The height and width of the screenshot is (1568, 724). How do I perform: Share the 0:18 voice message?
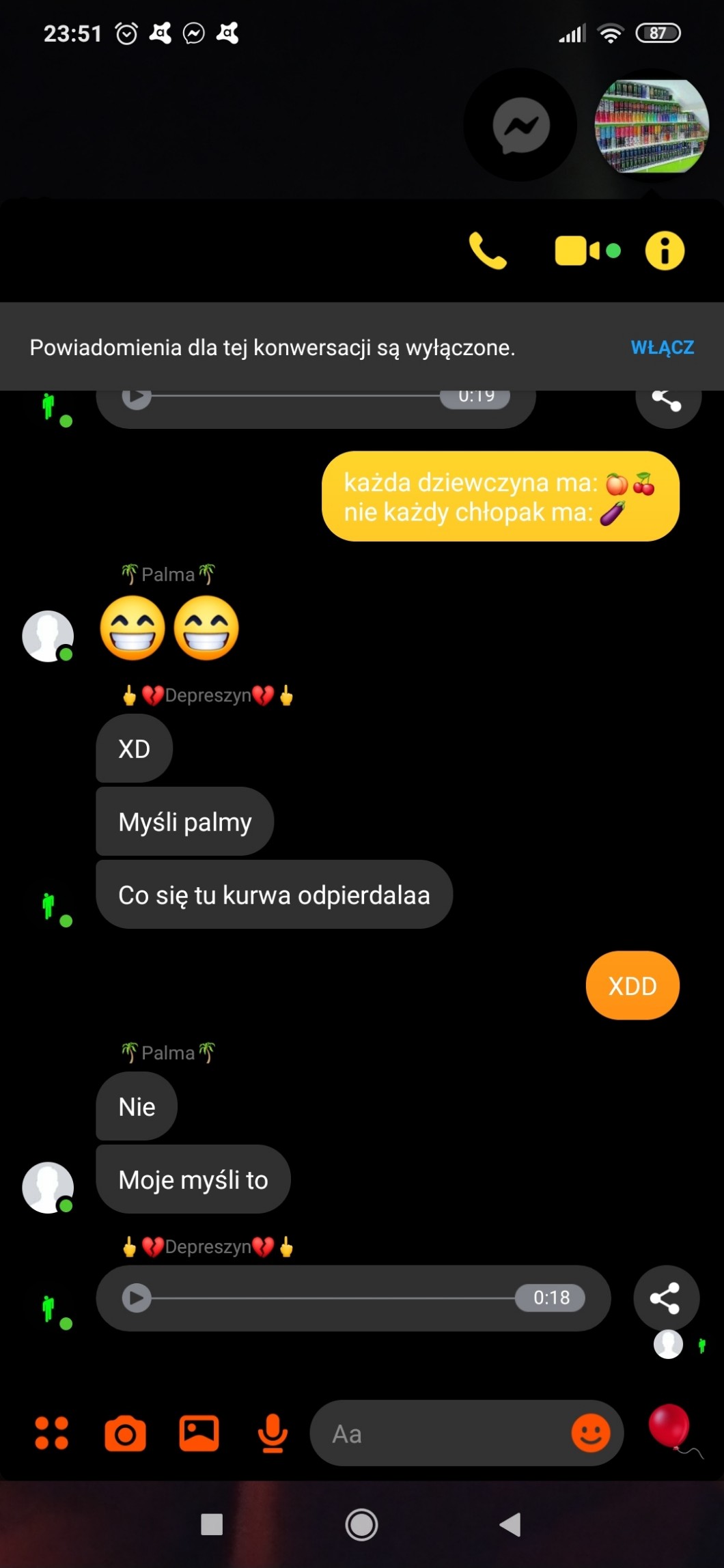[665, 1298]
